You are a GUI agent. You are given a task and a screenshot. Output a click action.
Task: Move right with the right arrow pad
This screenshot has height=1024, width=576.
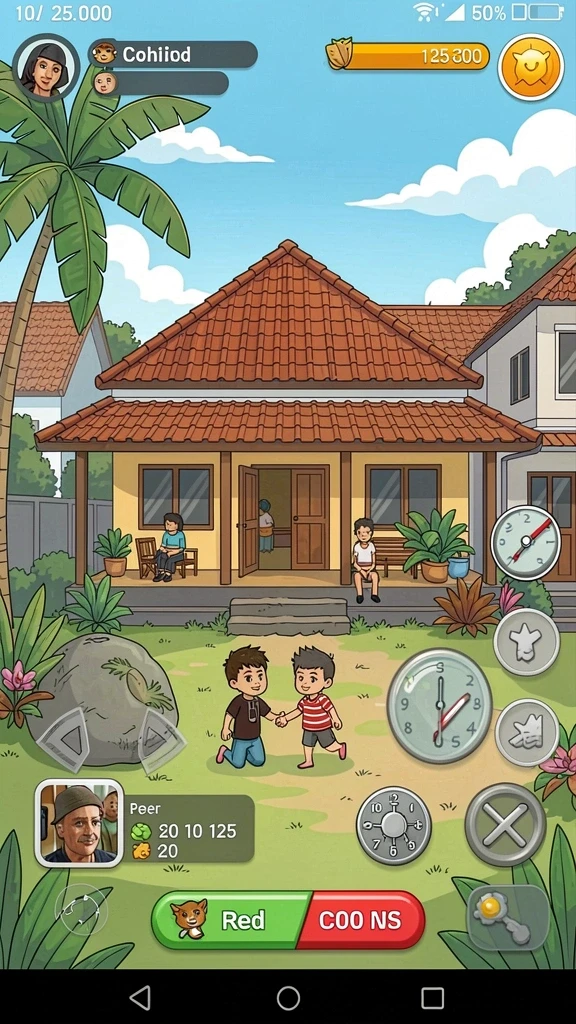click(x=160, y=739)
